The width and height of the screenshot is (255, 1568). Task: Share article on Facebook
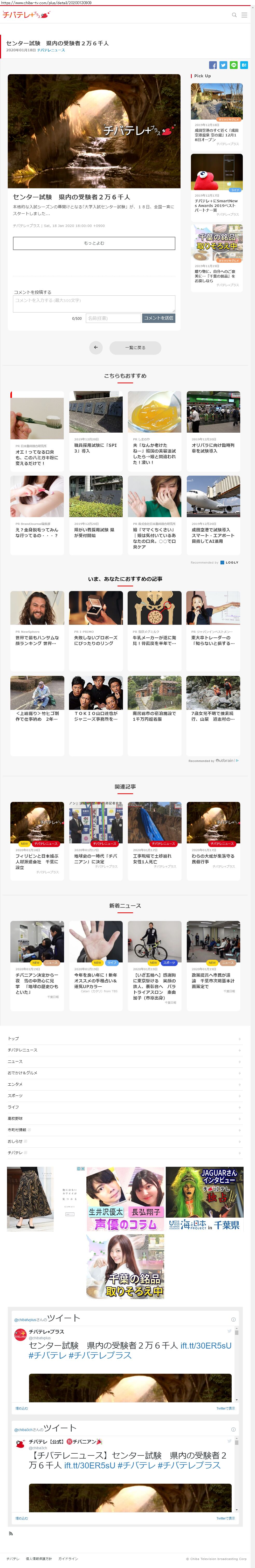[212, 65]
